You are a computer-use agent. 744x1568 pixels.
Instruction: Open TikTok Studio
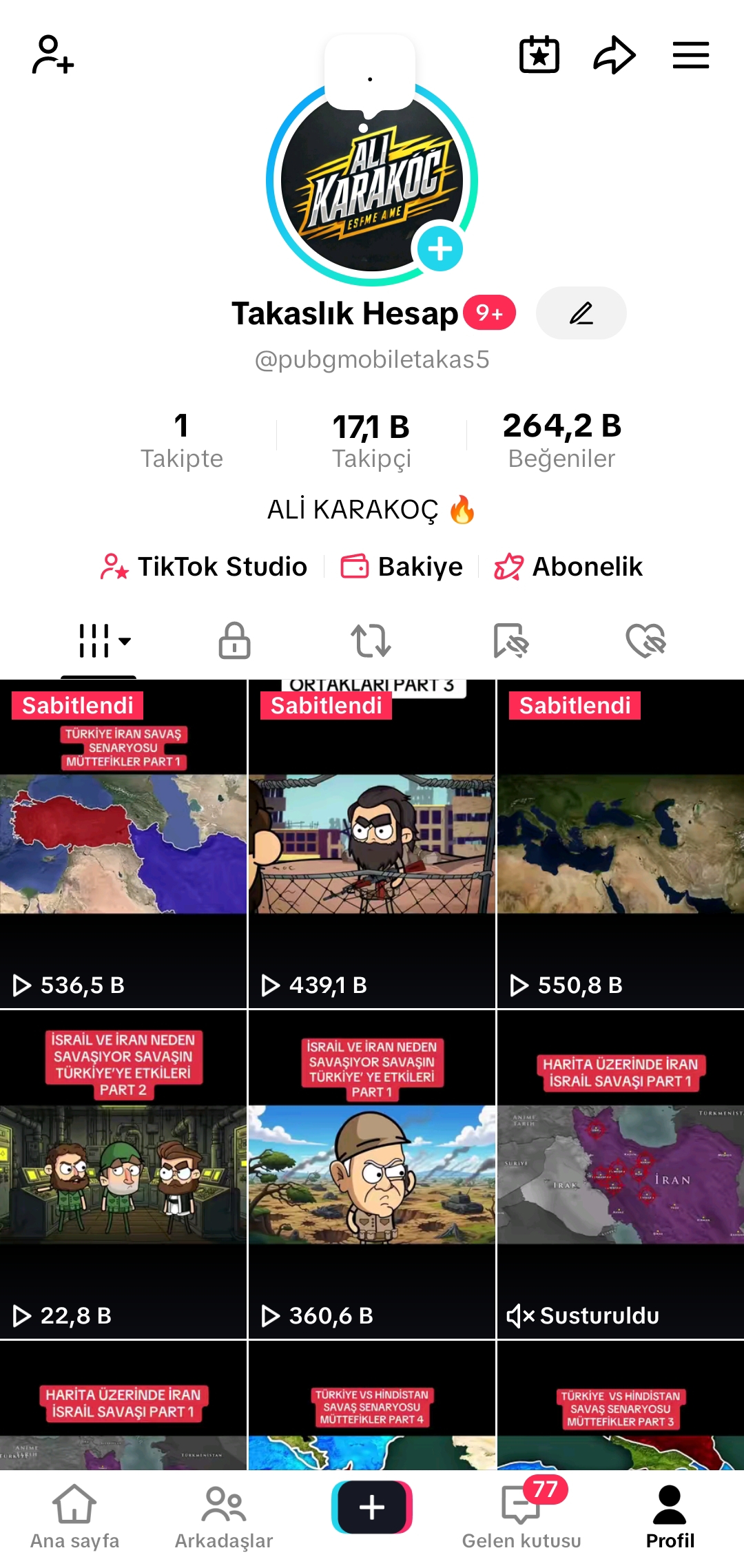[x=205, y=567]
